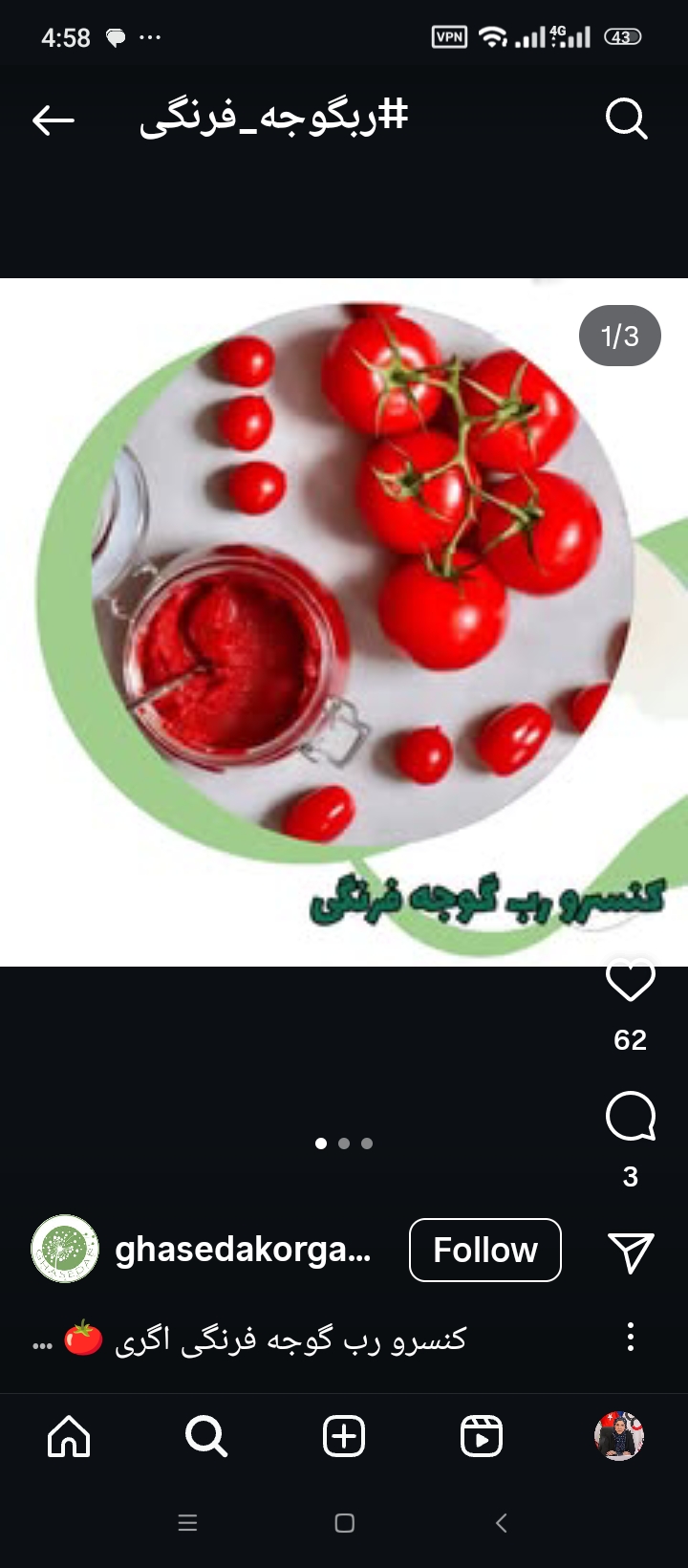Open your own profile tab

pos(619,1436)
